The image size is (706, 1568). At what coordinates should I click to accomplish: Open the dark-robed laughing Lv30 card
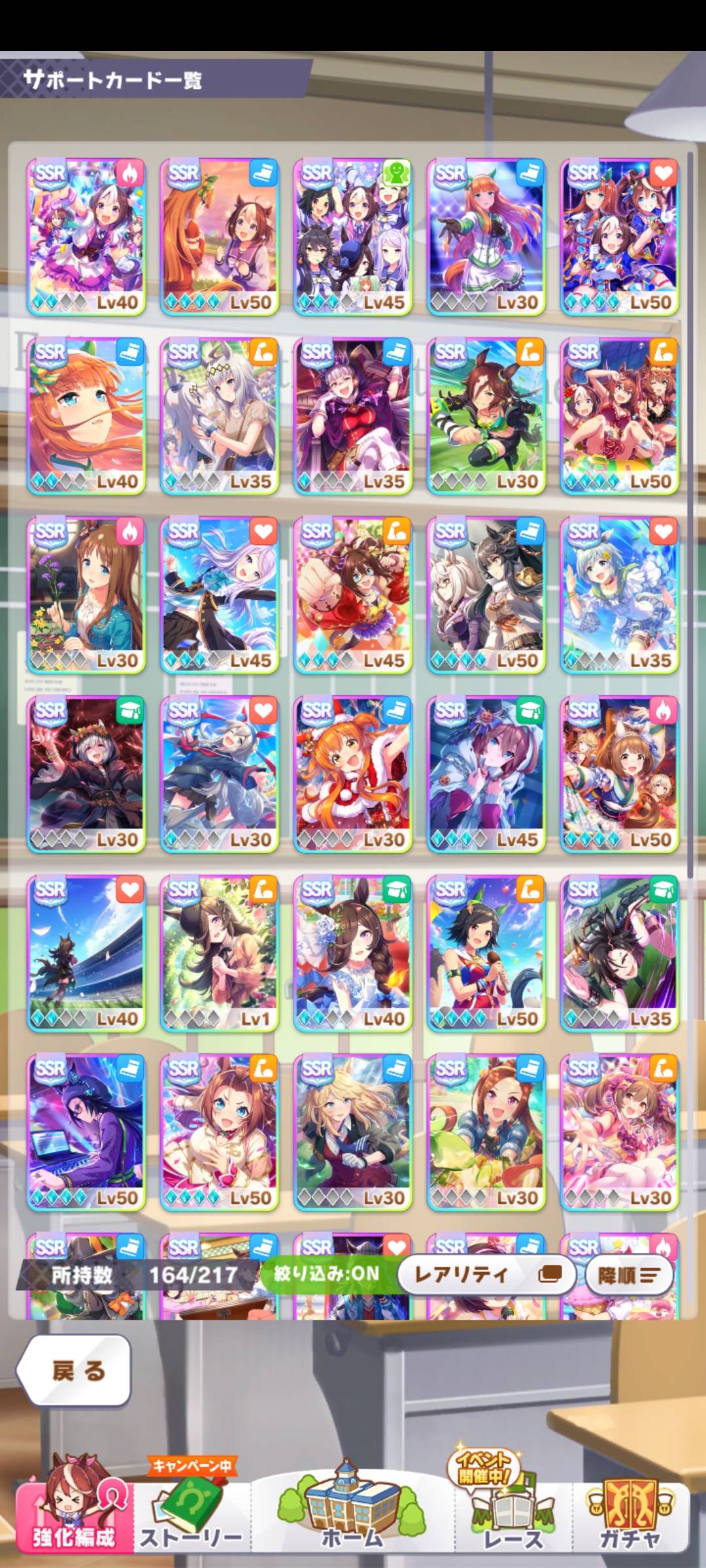pyautogui.click(x=86, y=774)
